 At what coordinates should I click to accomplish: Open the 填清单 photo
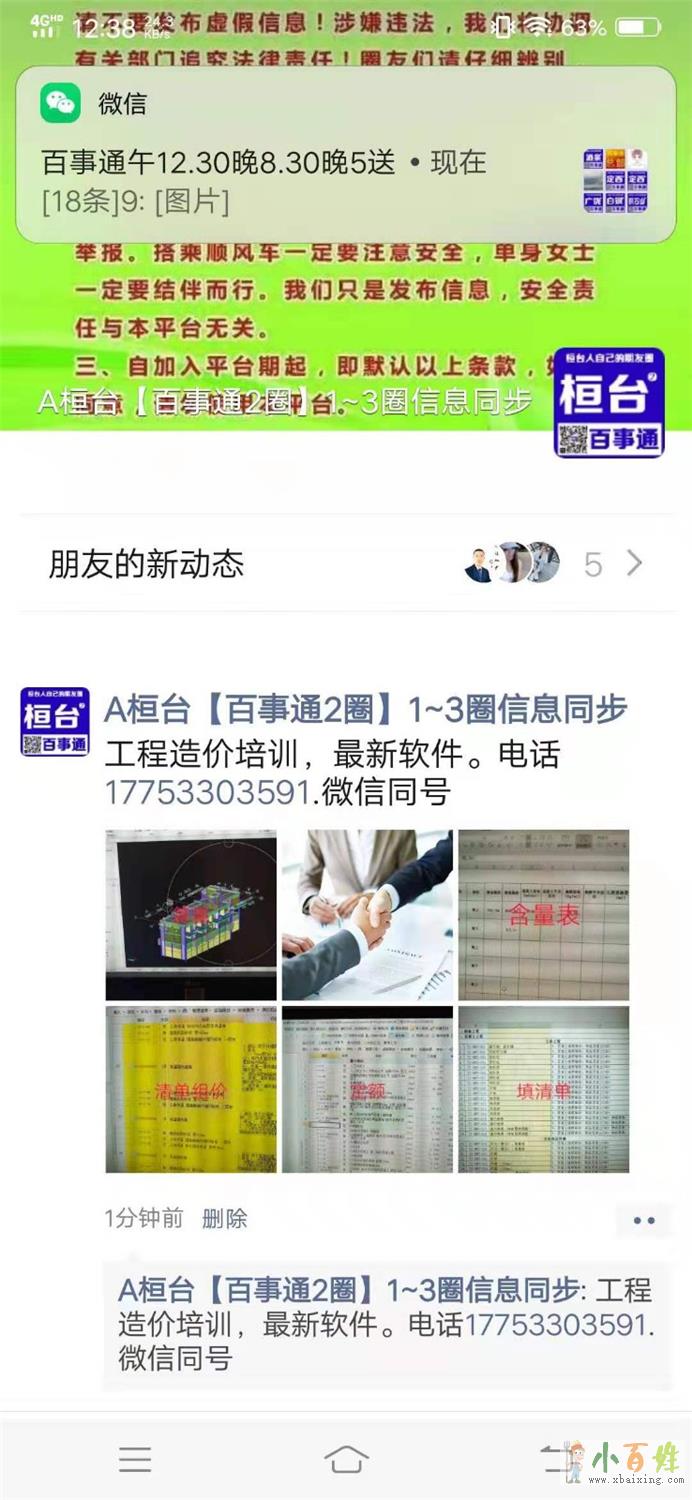point(543,1090)
